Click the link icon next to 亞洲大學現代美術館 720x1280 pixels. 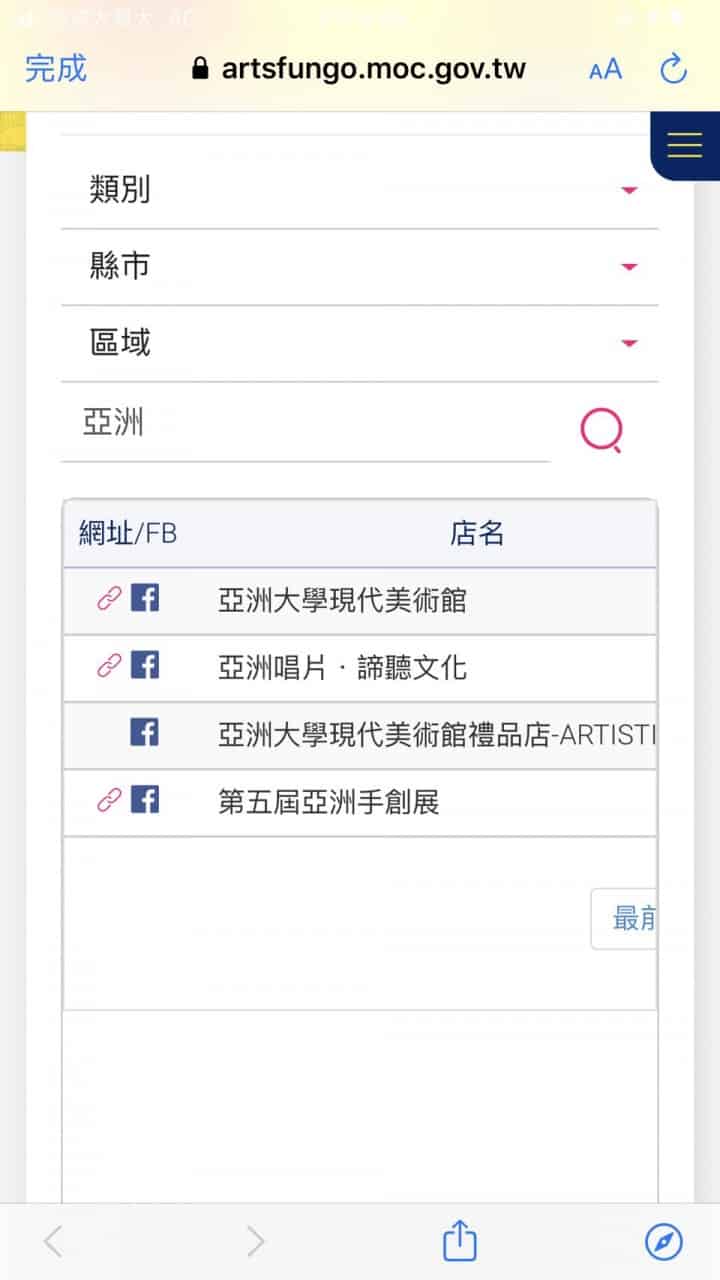108,597
